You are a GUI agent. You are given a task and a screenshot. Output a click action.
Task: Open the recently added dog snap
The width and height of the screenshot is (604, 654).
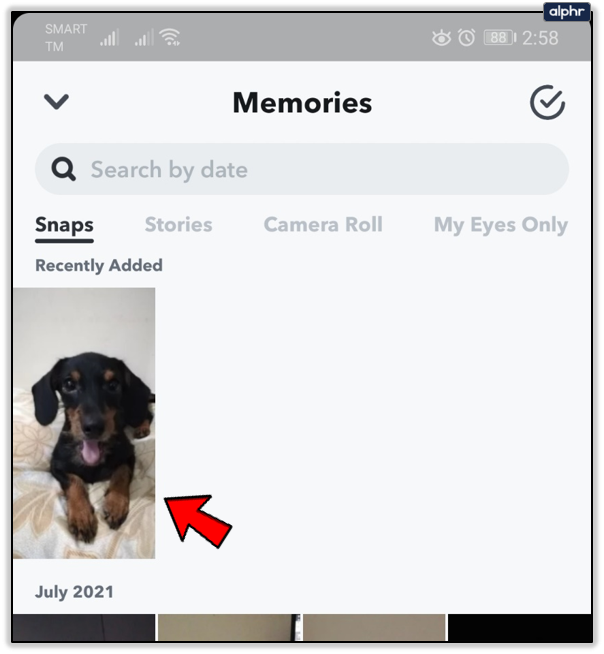point(84,422)
